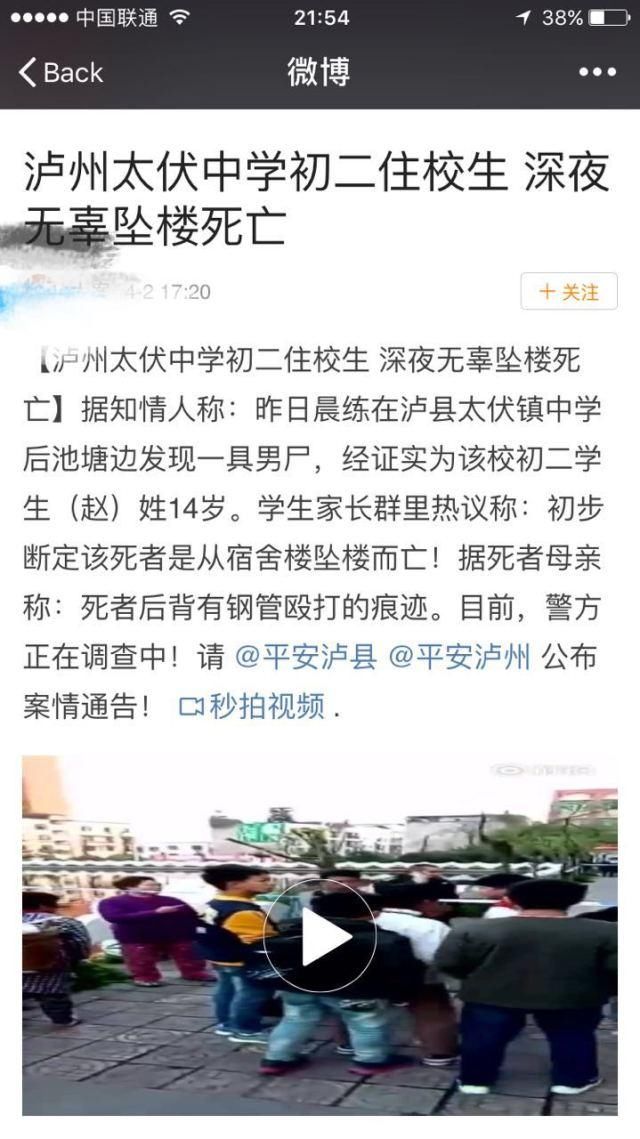Open the @平安泸县 mention link
640x1139 pixels.
(305, 657)
